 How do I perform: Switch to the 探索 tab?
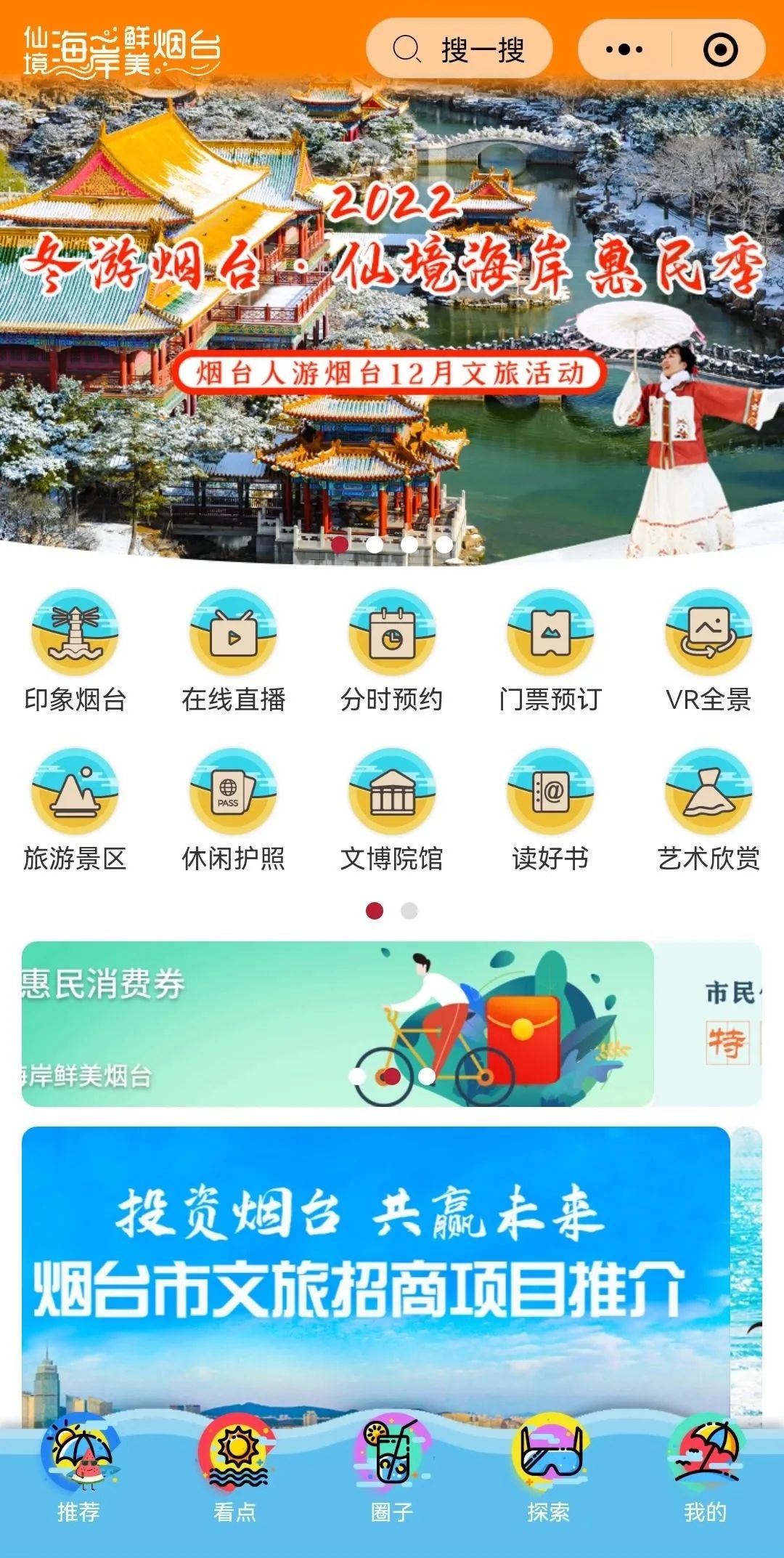549,1474
